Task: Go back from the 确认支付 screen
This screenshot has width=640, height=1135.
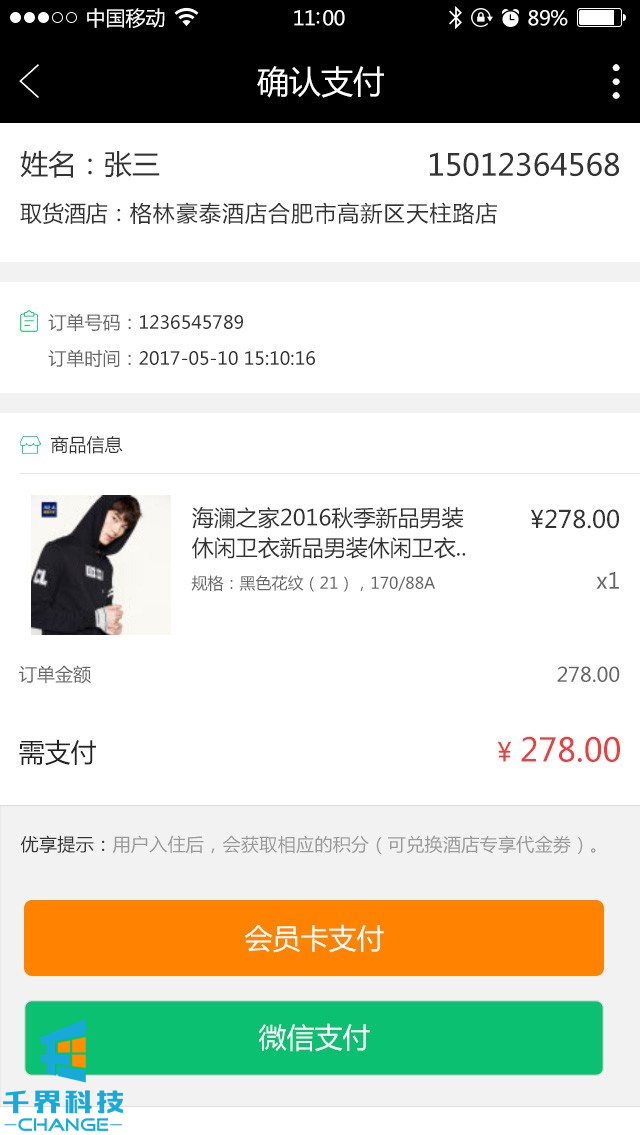Action: point(30,81)
